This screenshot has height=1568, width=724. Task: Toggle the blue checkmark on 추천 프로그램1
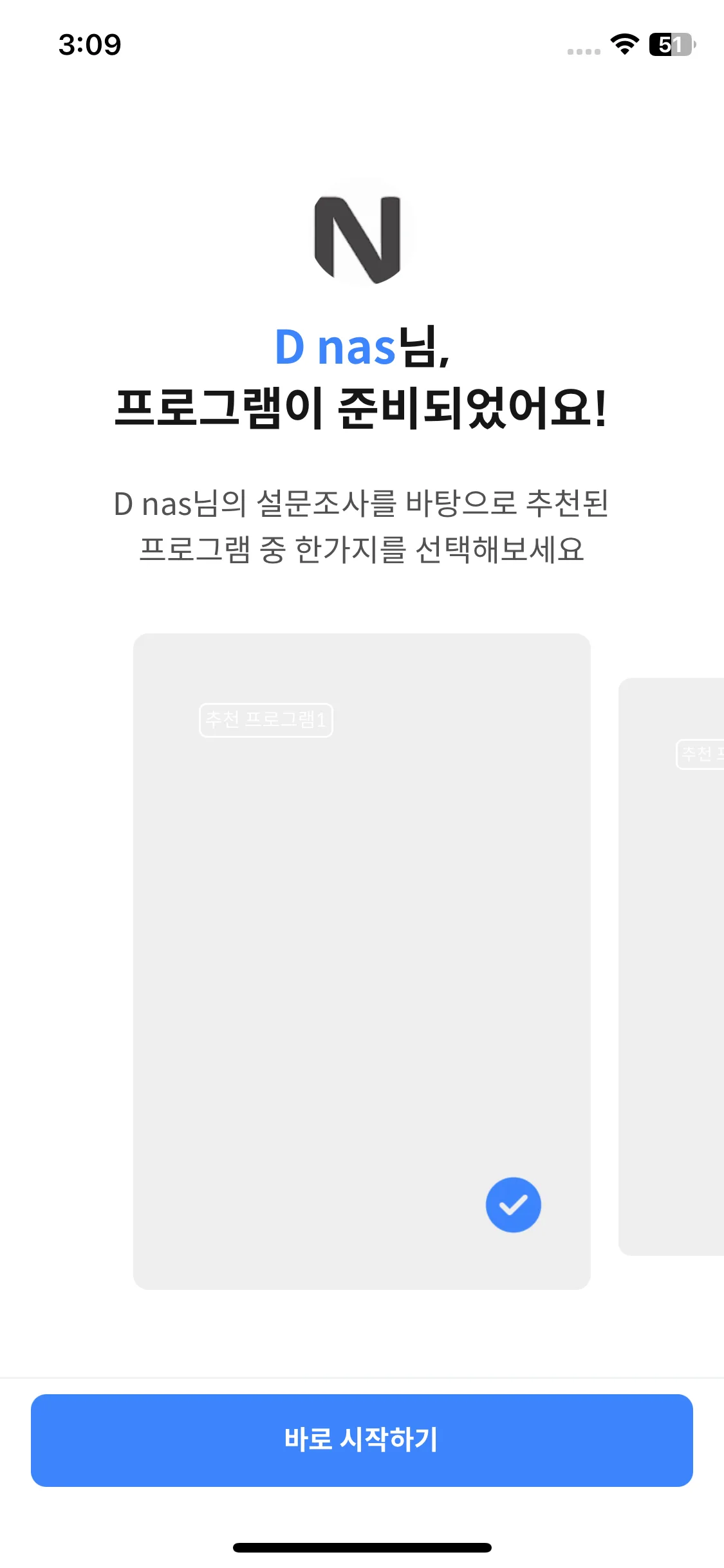pyautogui.click(x=513, y=1204)
